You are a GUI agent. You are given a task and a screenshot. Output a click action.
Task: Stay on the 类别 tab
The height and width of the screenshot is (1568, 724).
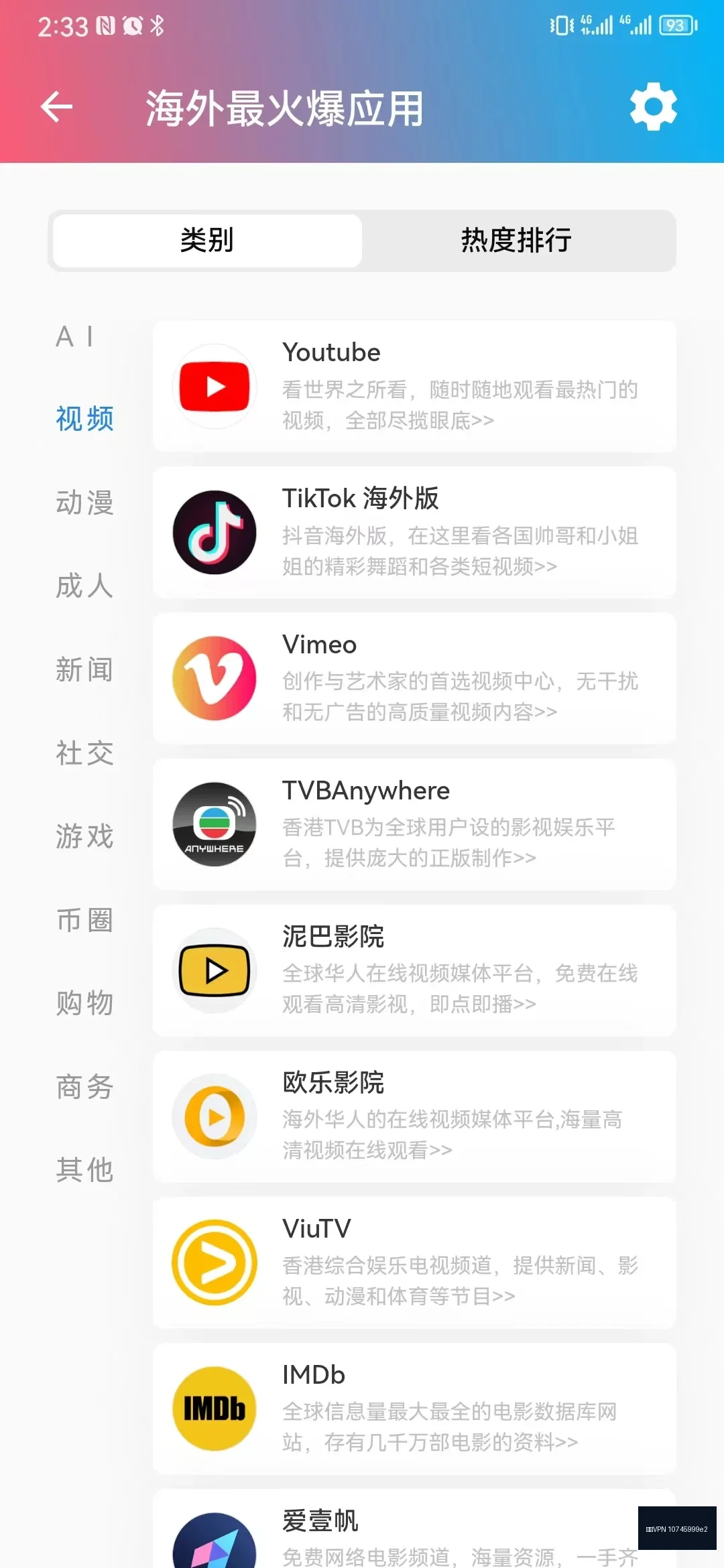[x=206, y=241]
